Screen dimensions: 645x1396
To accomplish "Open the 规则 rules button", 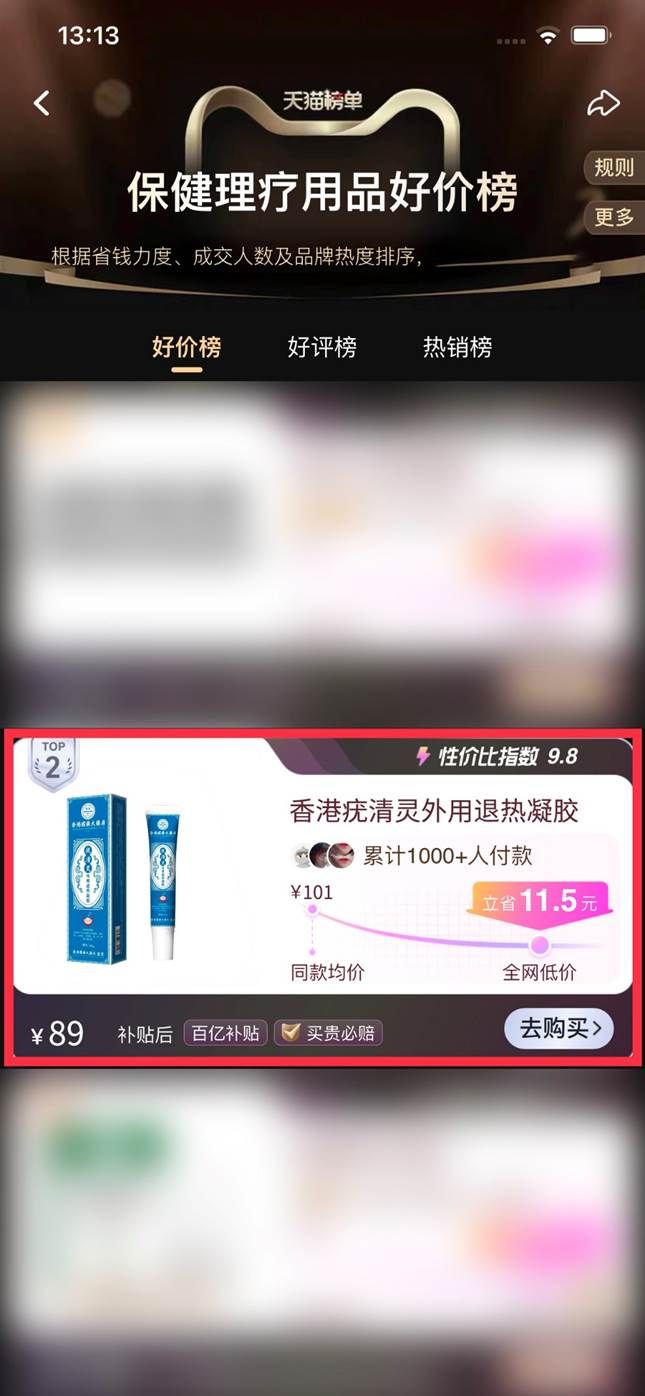I will pos(613,168).
